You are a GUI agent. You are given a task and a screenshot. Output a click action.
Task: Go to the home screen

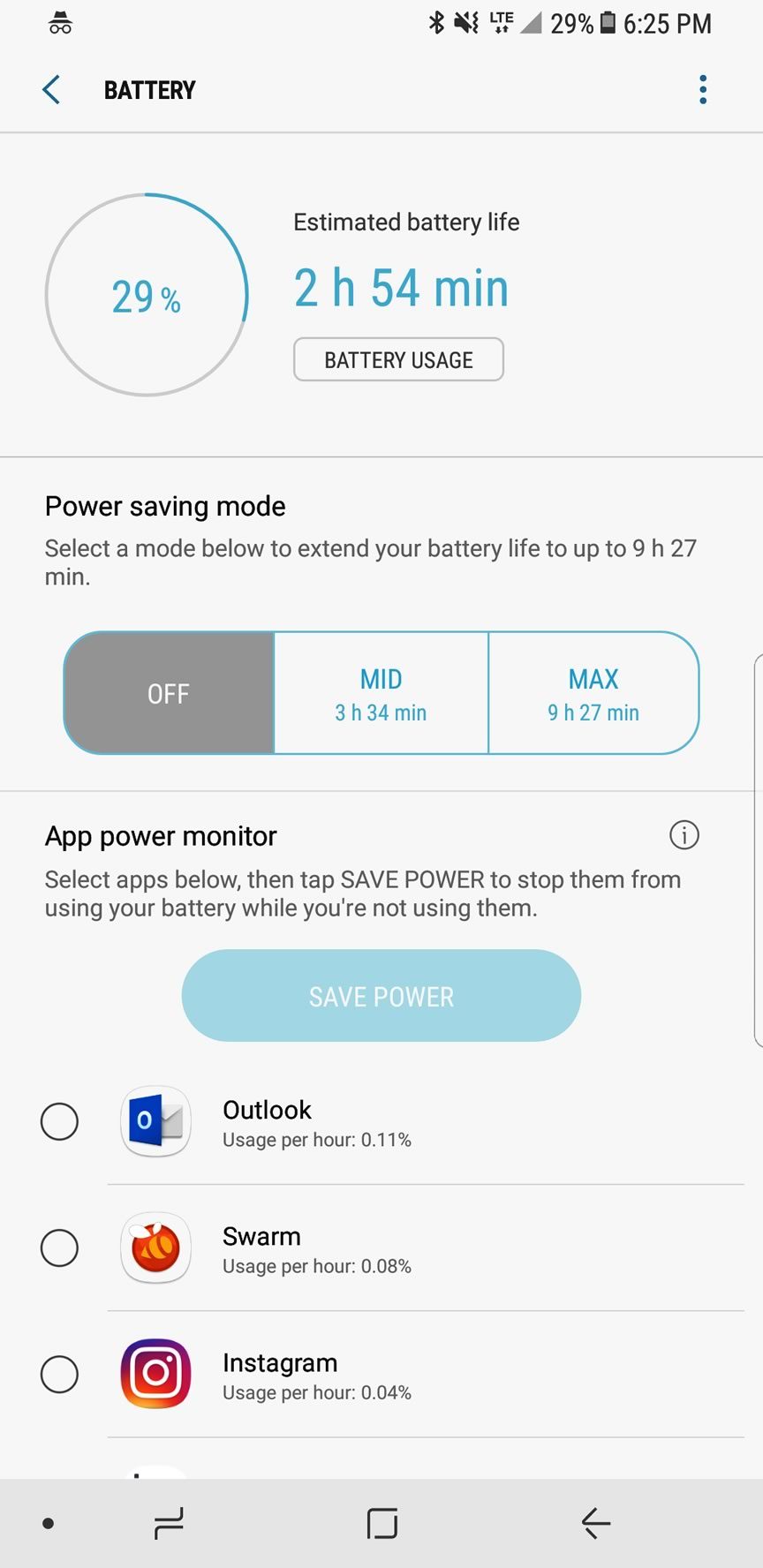tap(381, 1523)
